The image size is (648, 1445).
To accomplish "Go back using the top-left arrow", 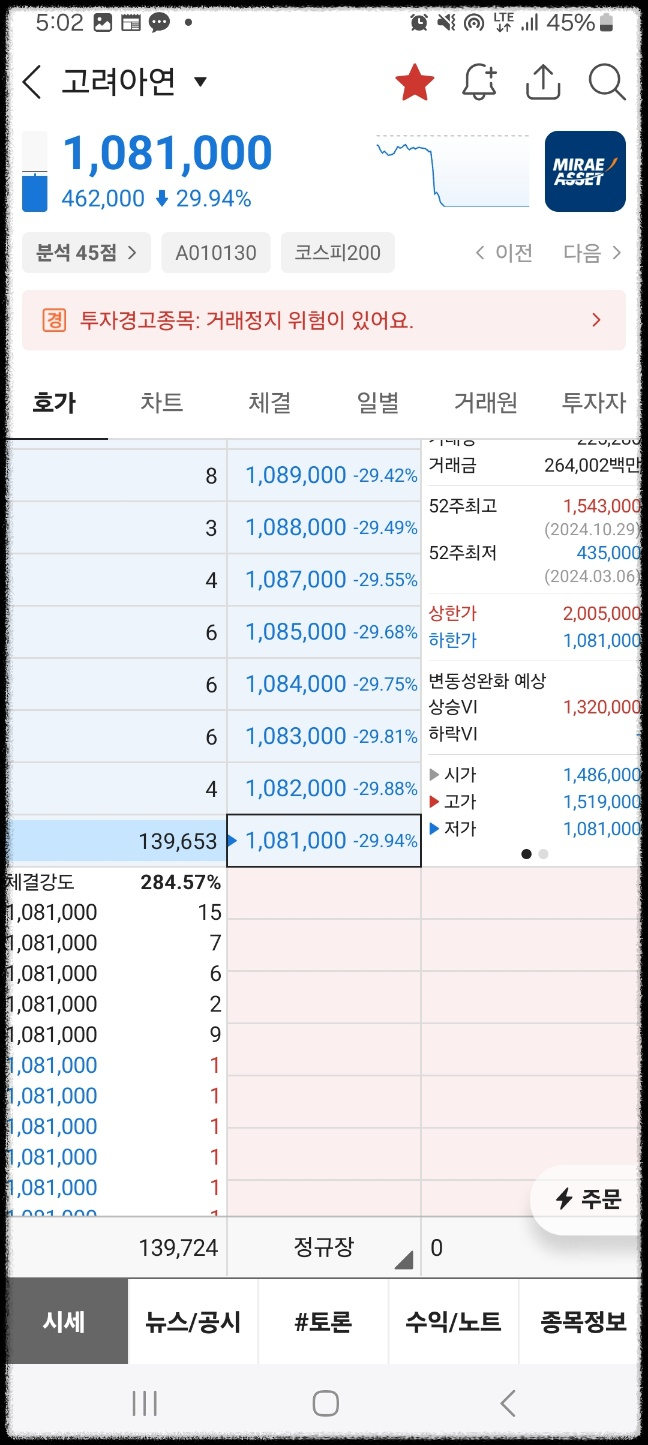I will pos(32,82).
